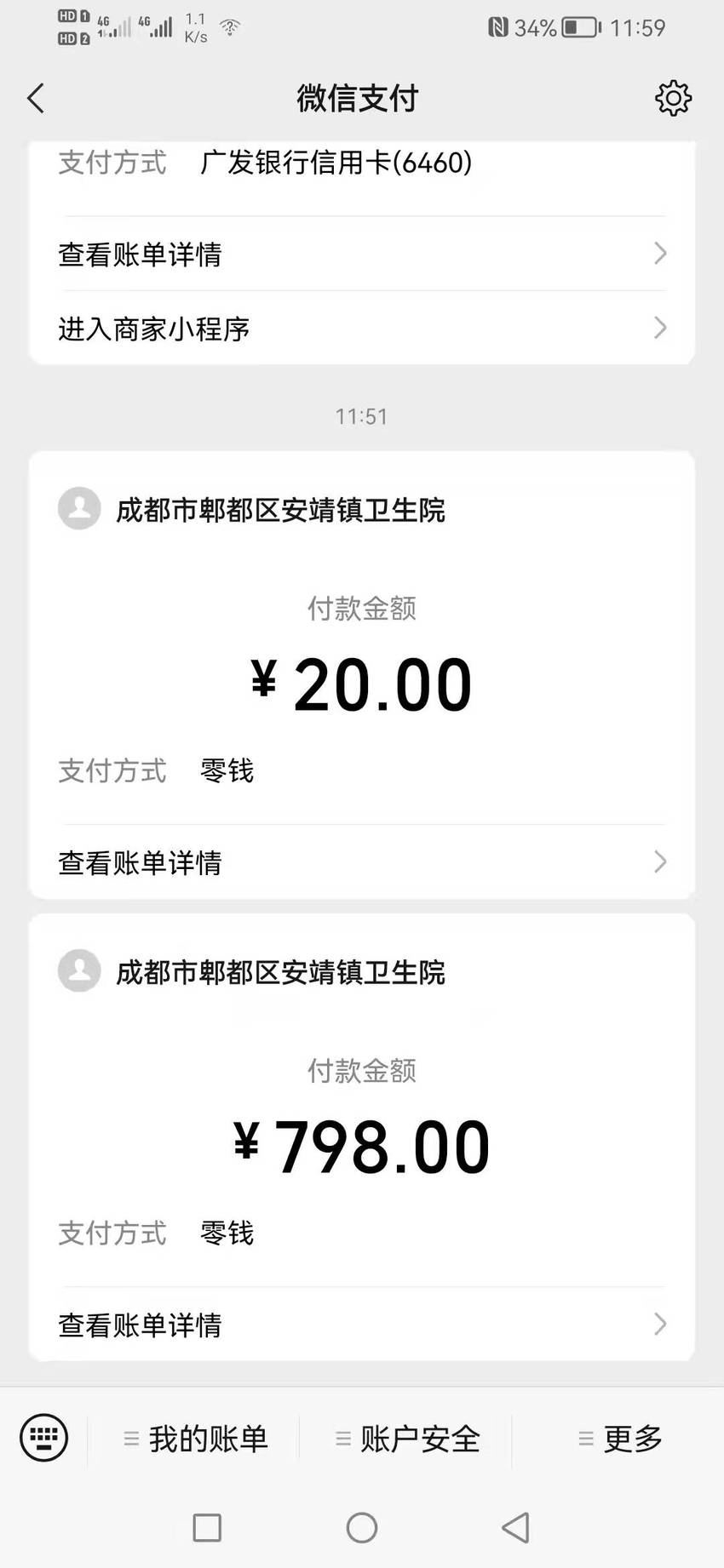Open 账户安全 menu
Screen dimensions: 724x1568
coord(407,1439)
